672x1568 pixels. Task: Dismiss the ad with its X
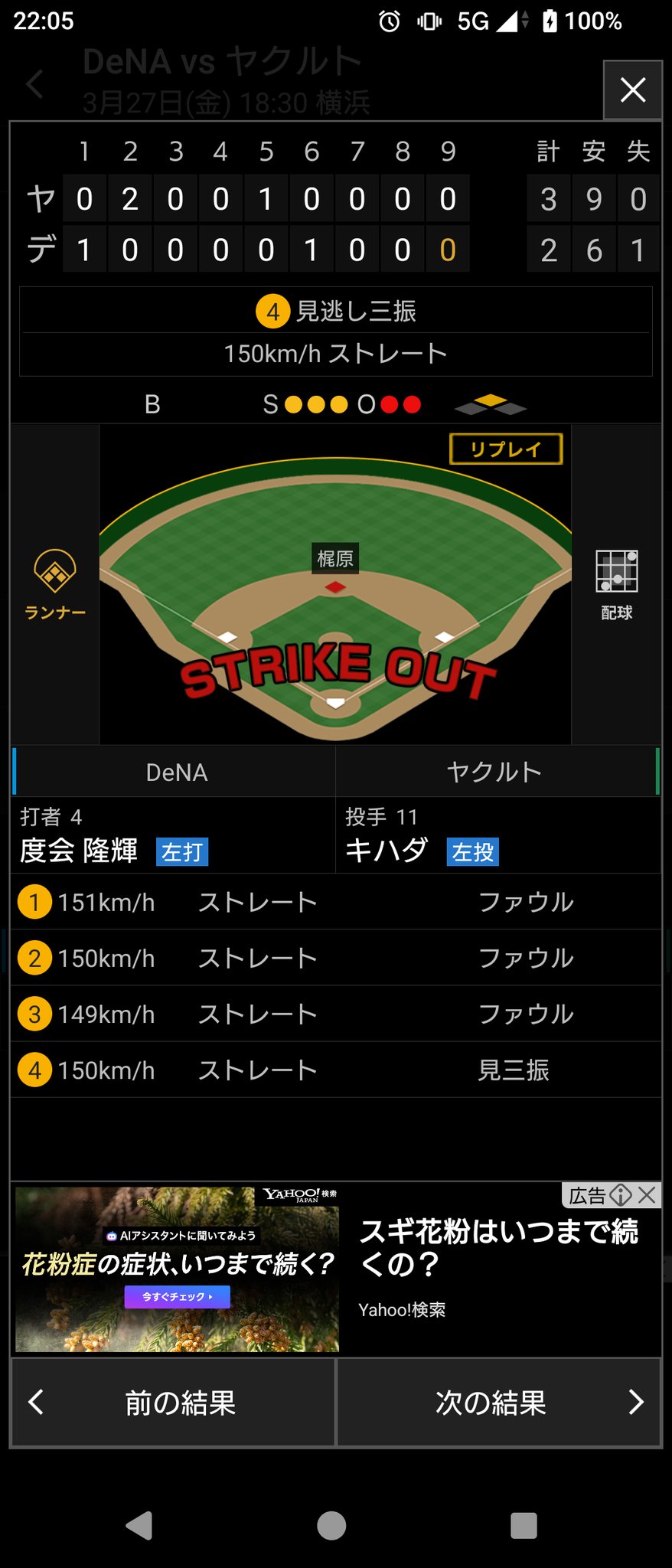pyautogui.click(x=647, y=1194)
